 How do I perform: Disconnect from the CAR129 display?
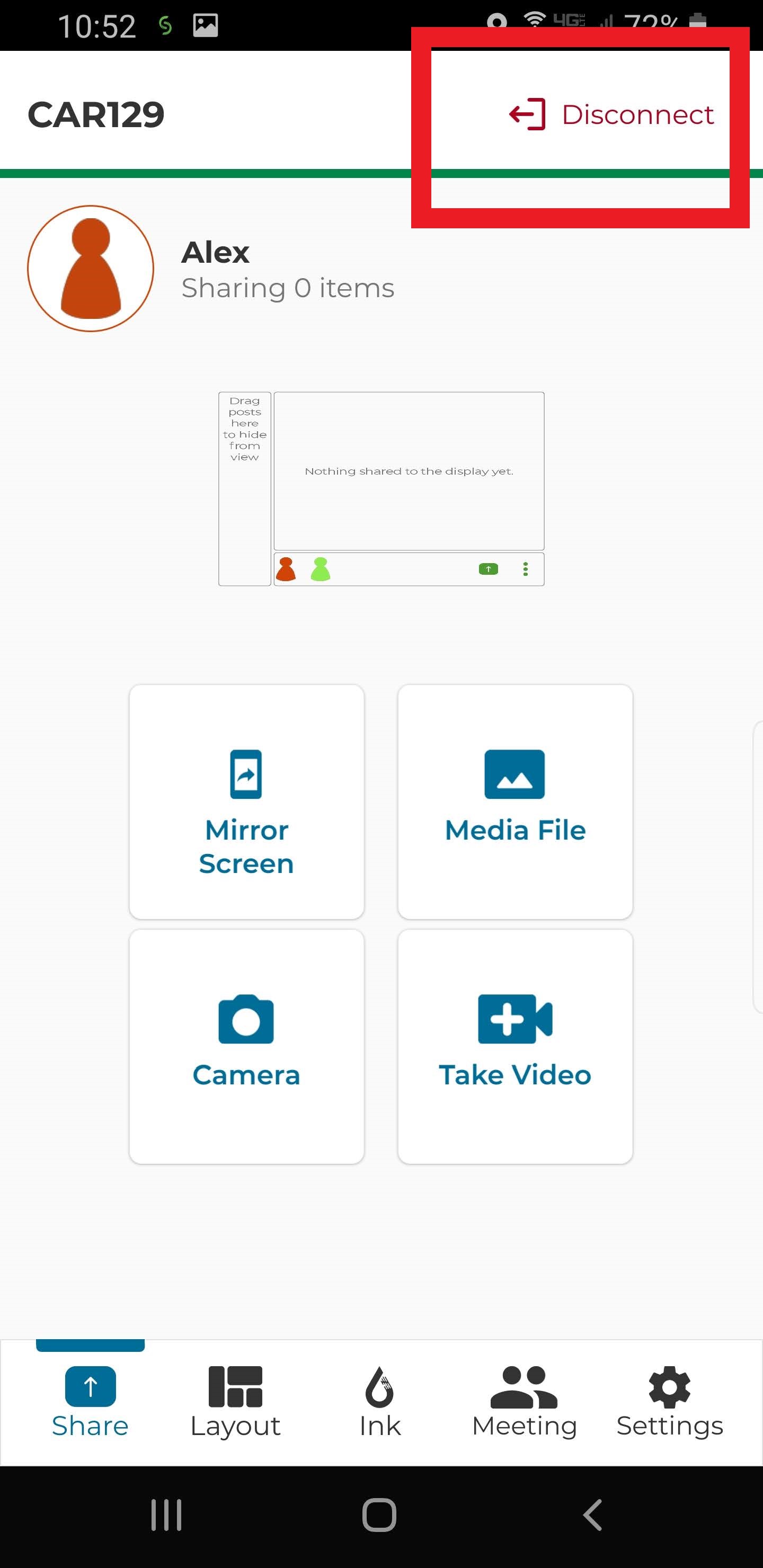[611, 114]
